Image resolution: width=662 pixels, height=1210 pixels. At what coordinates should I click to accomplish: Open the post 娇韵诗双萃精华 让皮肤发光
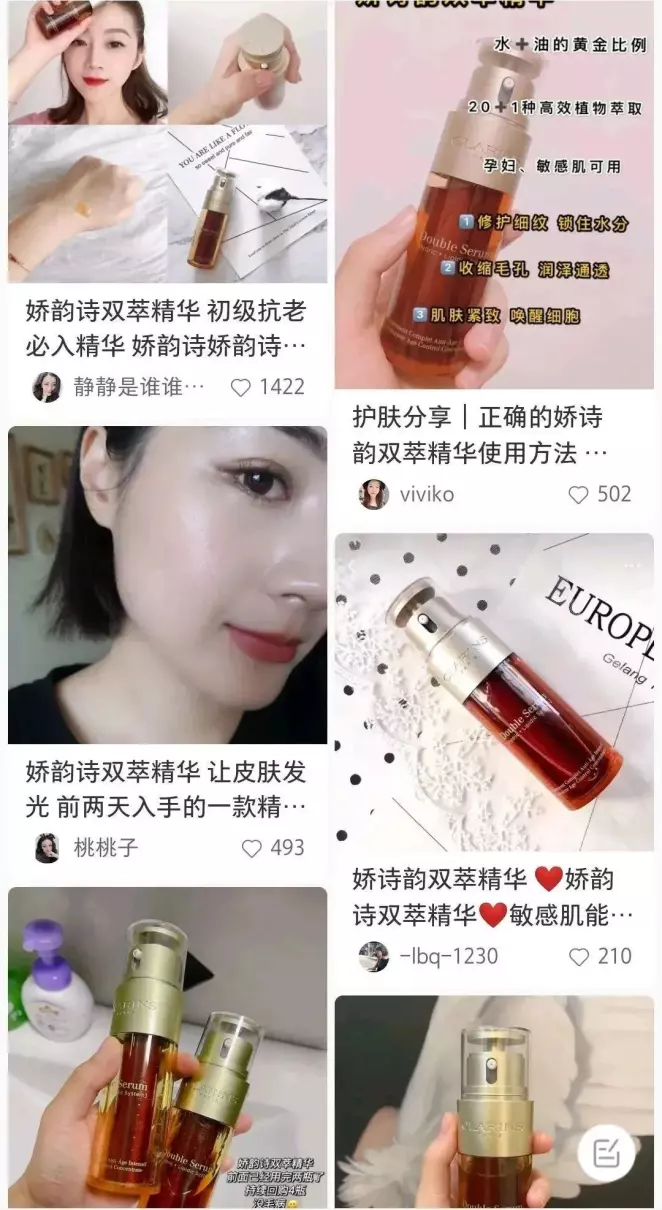(x=166, y=790)
